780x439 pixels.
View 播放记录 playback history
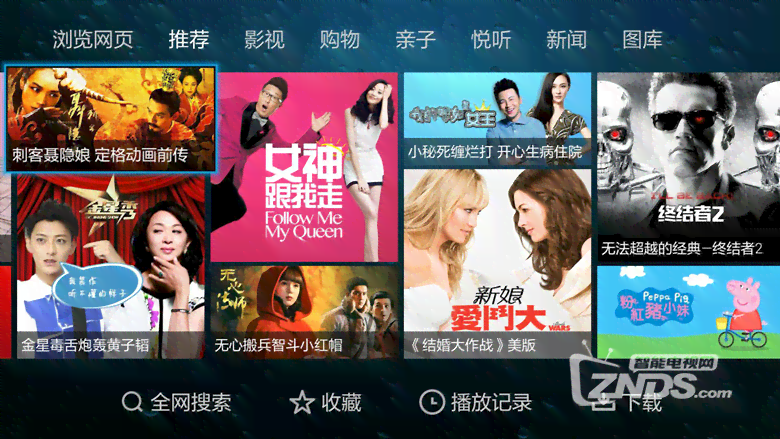[x=476, y=402]
